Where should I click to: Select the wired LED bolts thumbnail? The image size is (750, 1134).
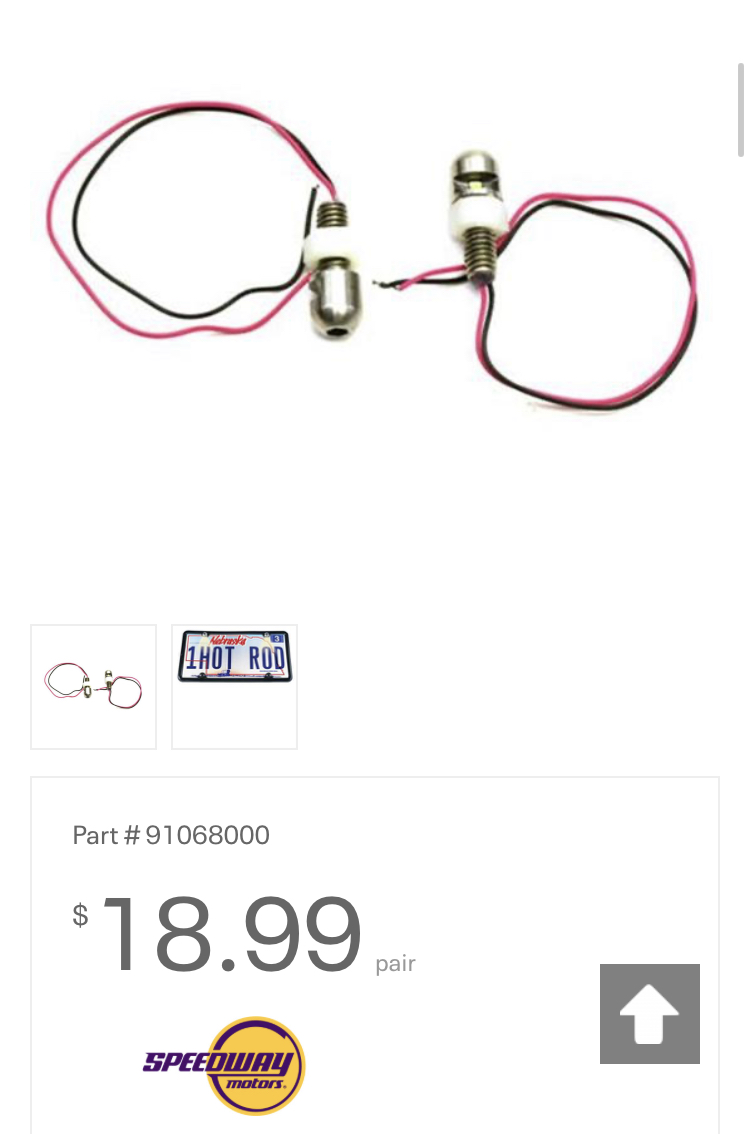(93, 687)
